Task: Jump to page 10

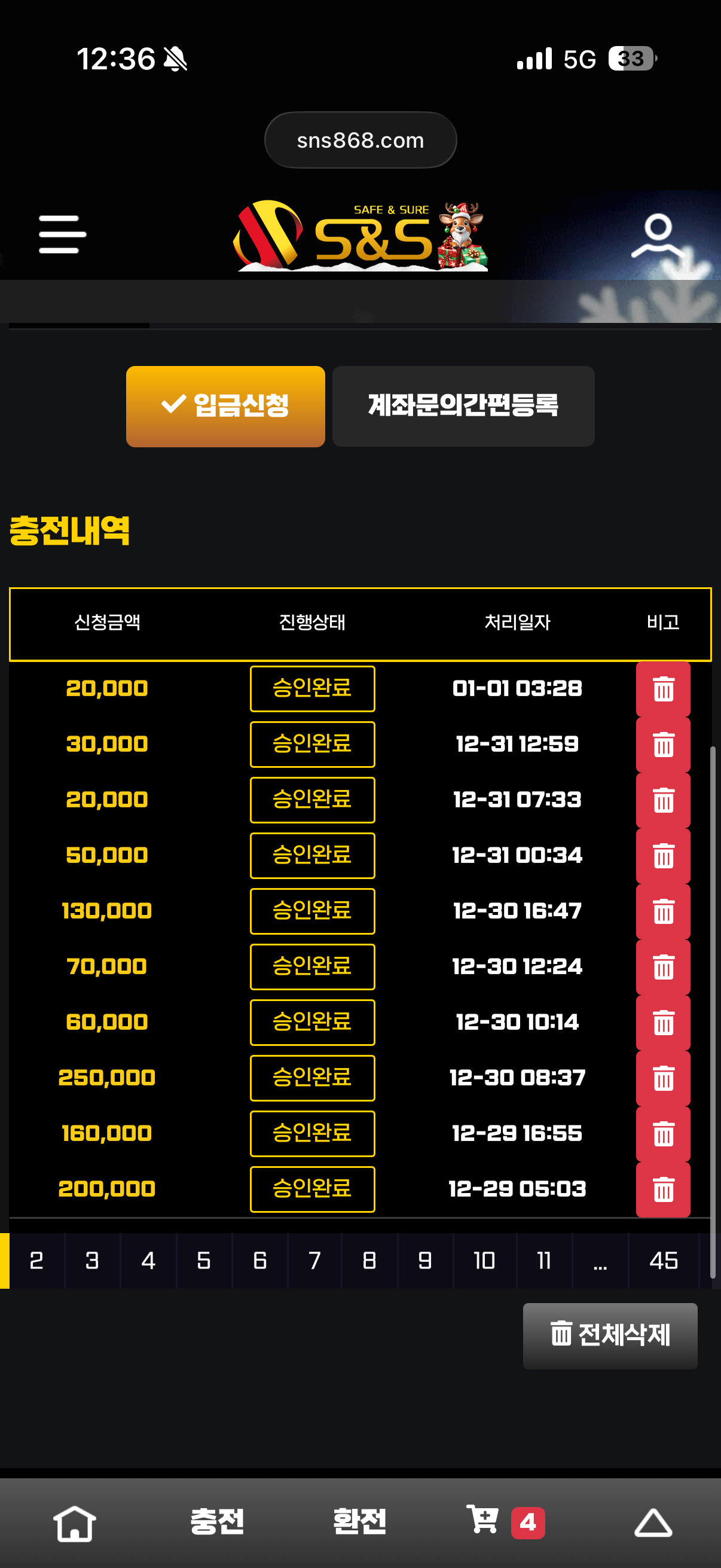Action: (484, 1261)
